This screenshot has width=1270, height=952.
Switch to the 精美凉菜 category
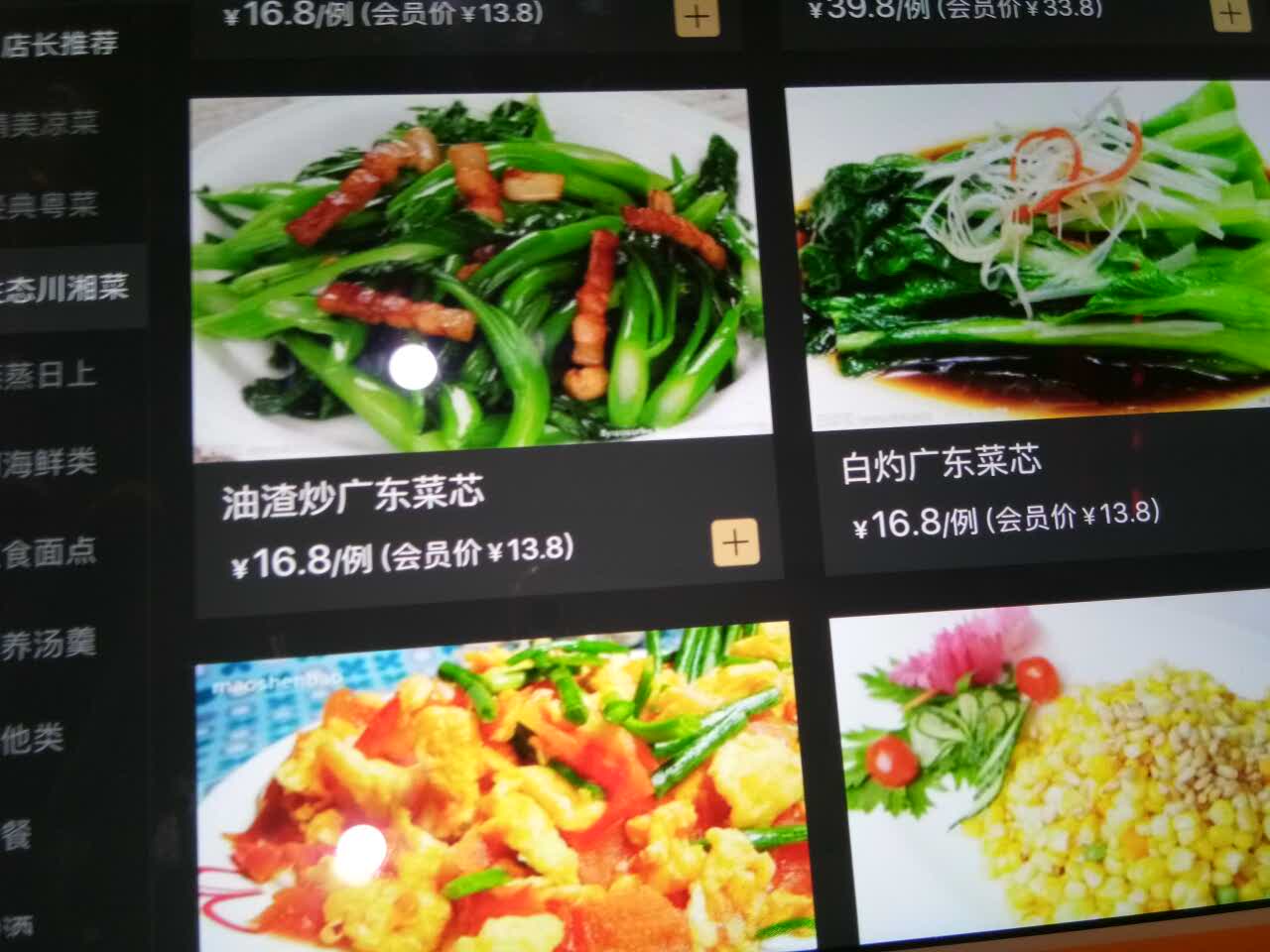[x=52, y=123]
